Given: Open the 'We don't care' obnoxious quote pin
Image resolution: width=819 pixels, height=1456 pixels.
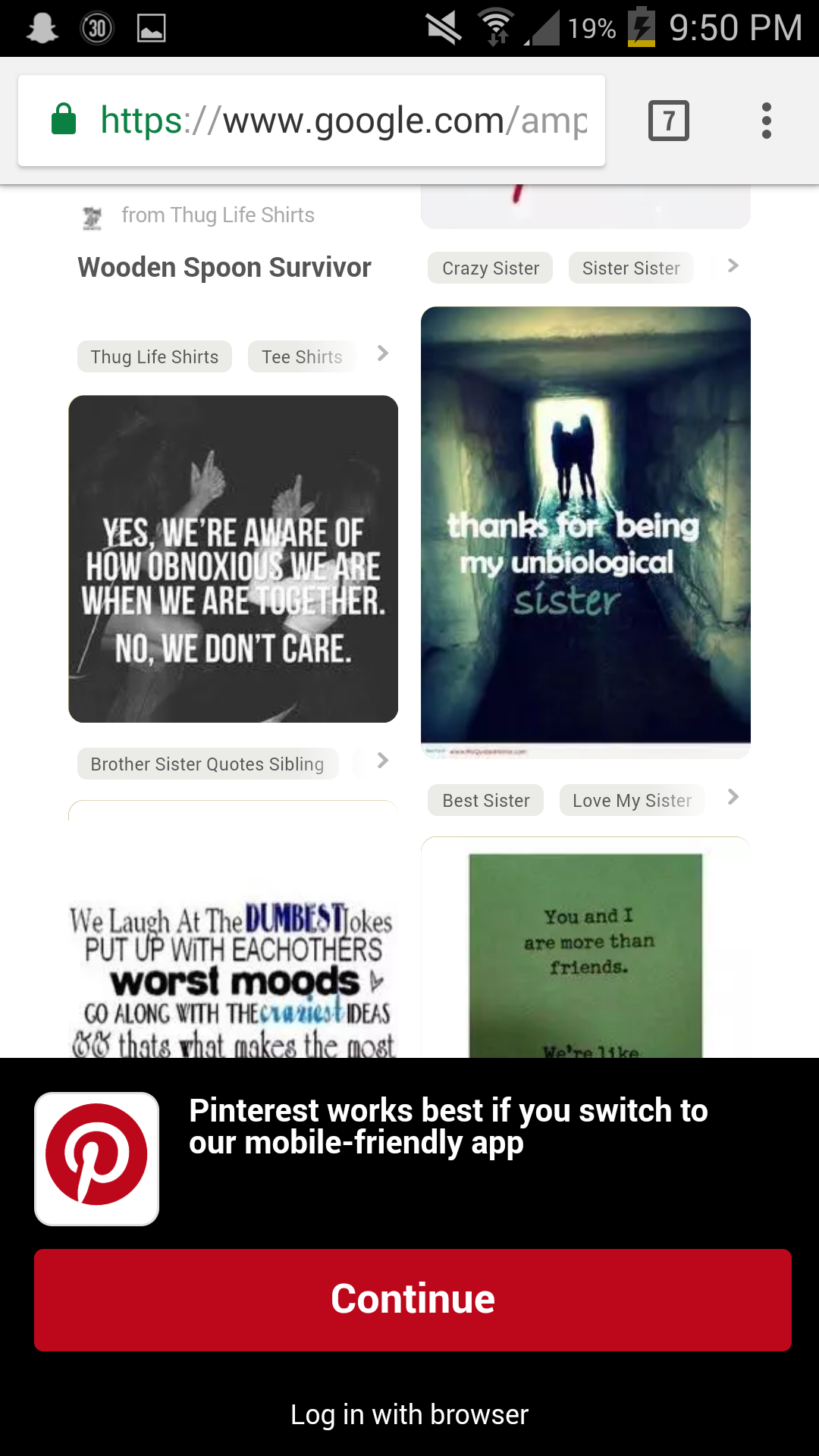Looking at the screenshot, I should [x=233, y=559].
